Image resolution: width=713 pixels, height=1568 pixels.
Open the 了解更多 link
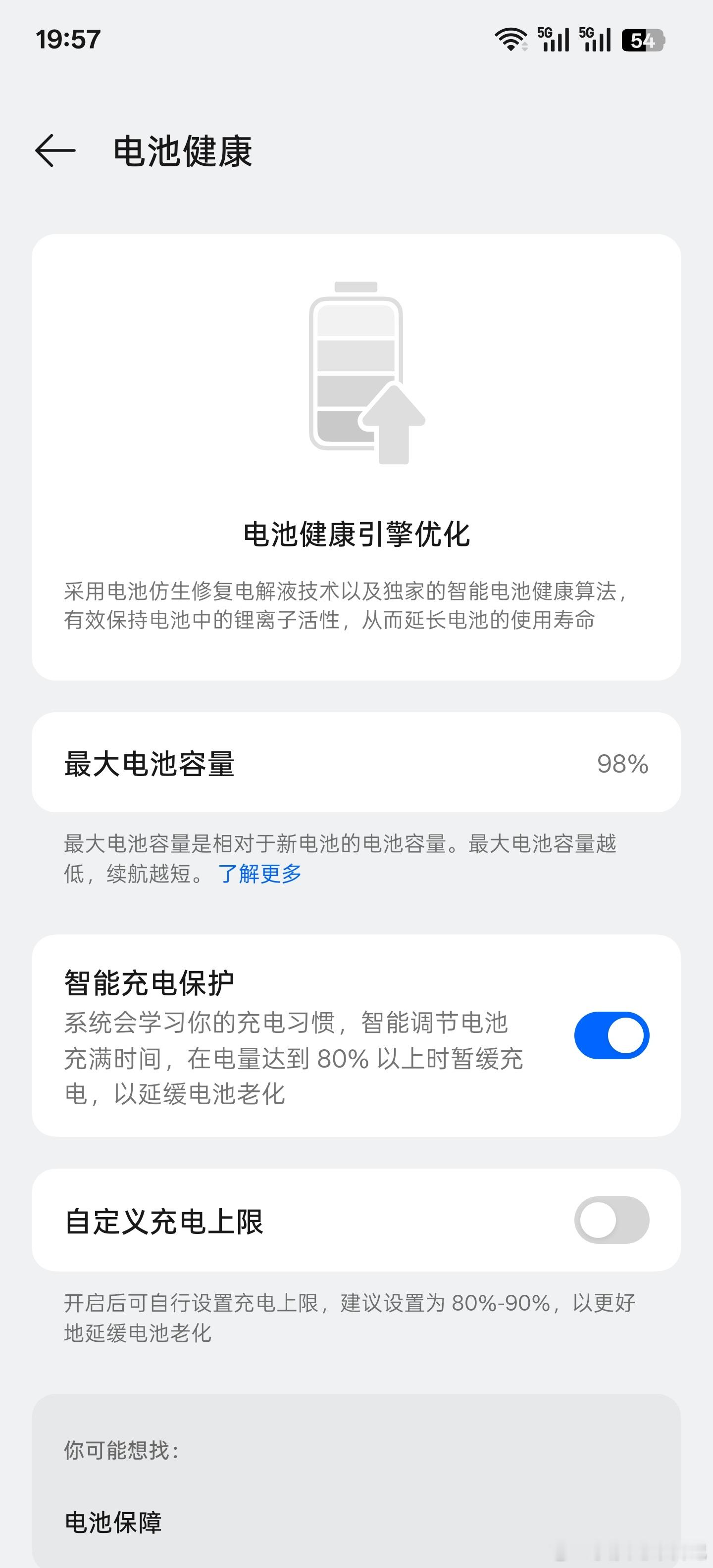pyautogui.click(x=260, y=874)
